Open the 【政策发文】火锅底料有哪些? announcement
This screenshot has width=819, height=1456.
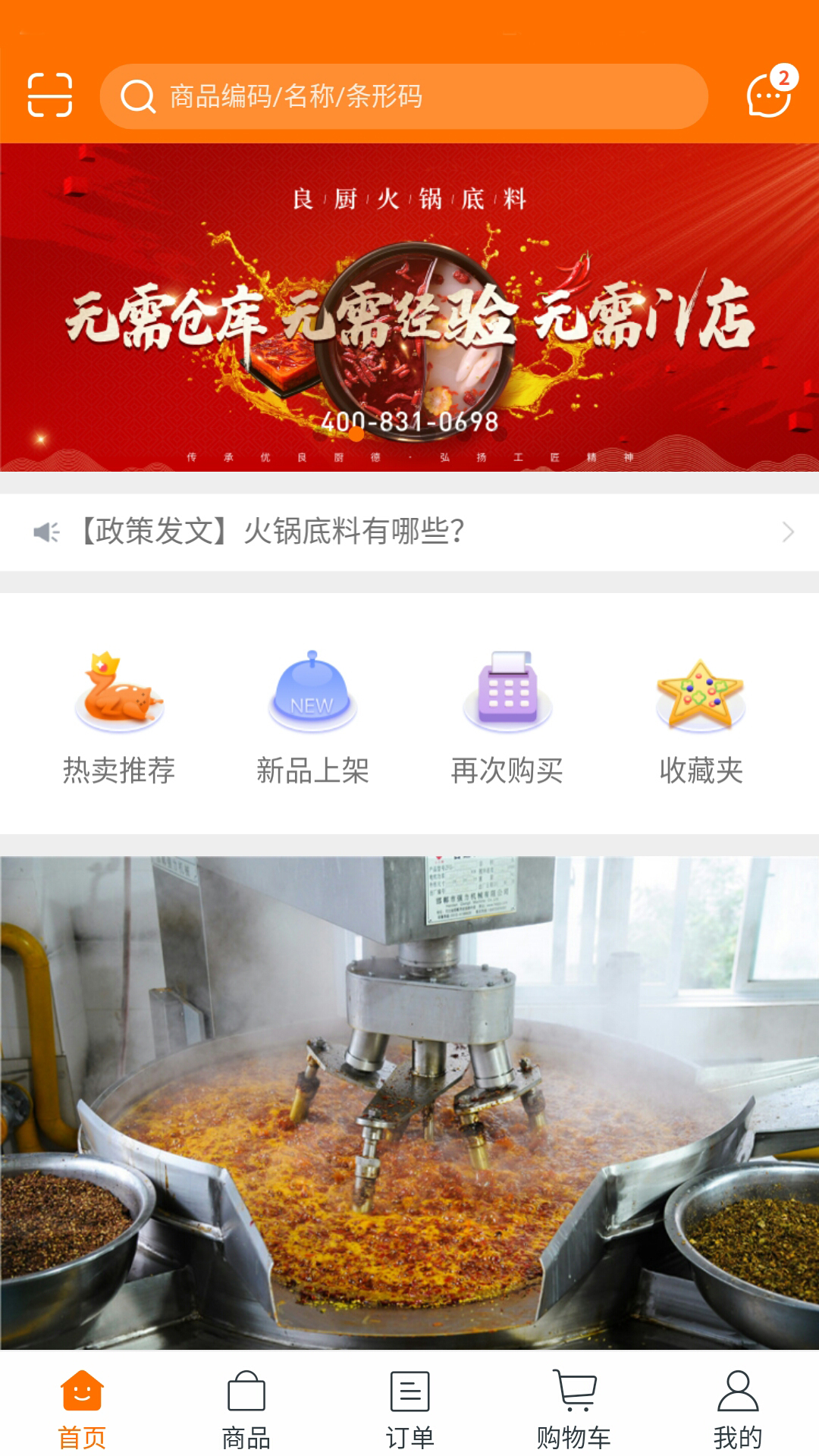(409, 532)
